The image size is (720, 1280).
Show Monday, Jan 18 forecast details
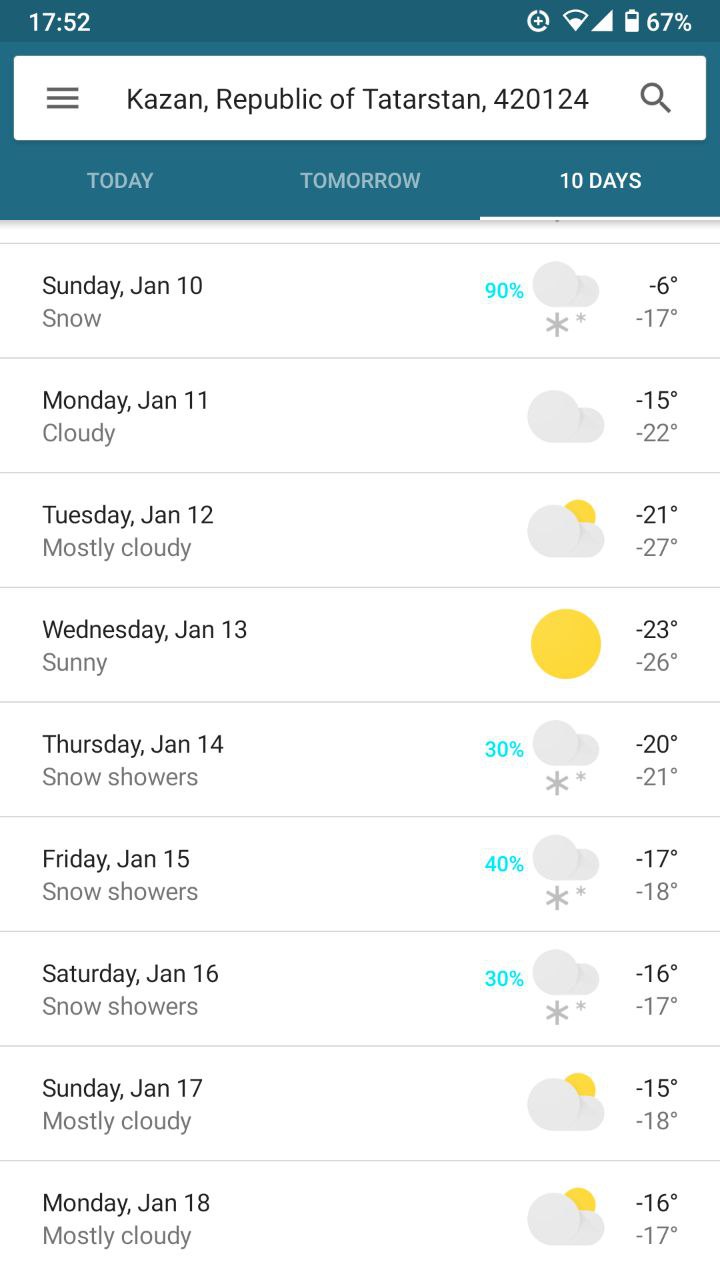point(360,1219)
